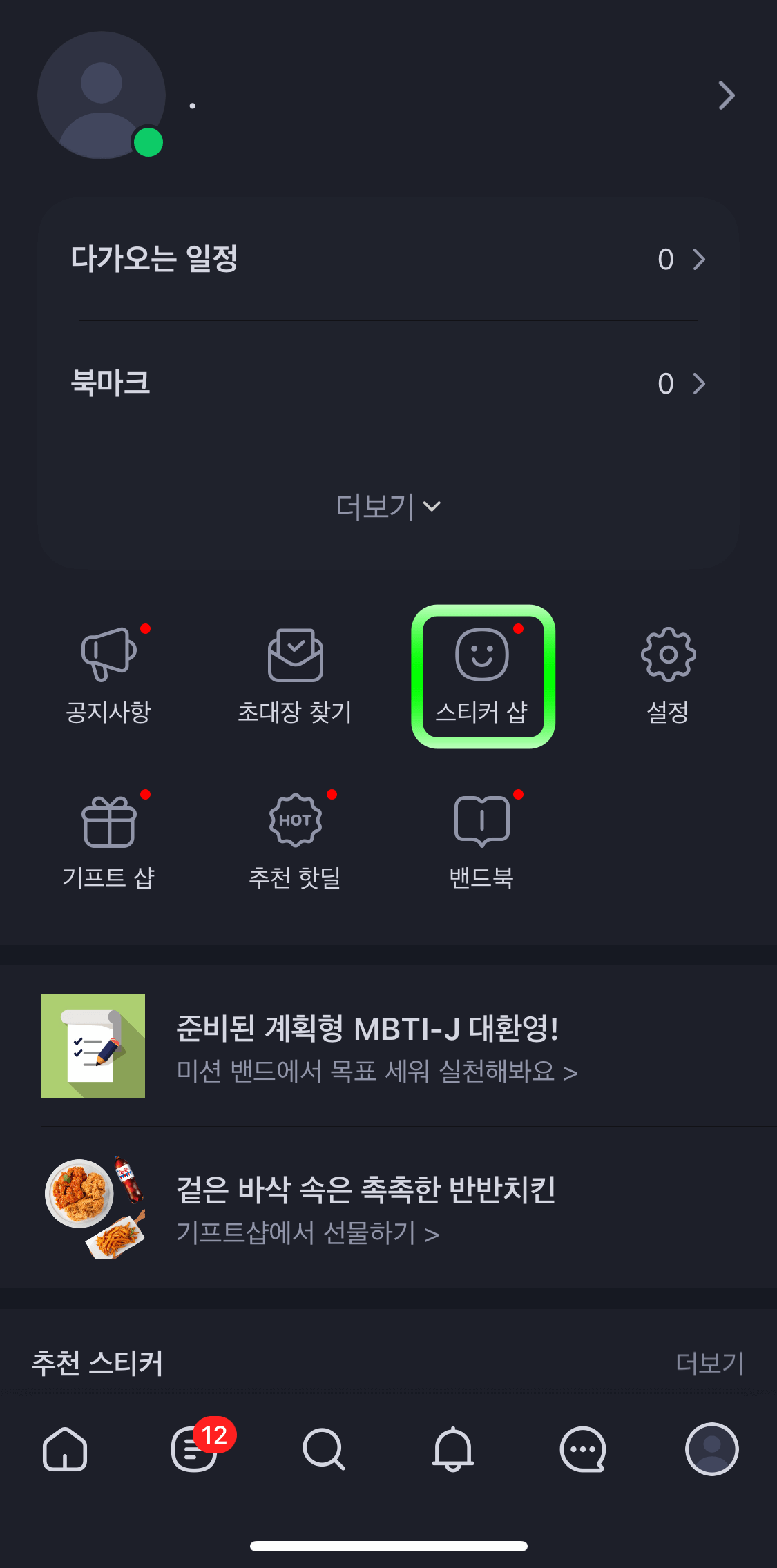Open the chat bubble icon
The image size is (777, 1568).
coord(582,1450)
